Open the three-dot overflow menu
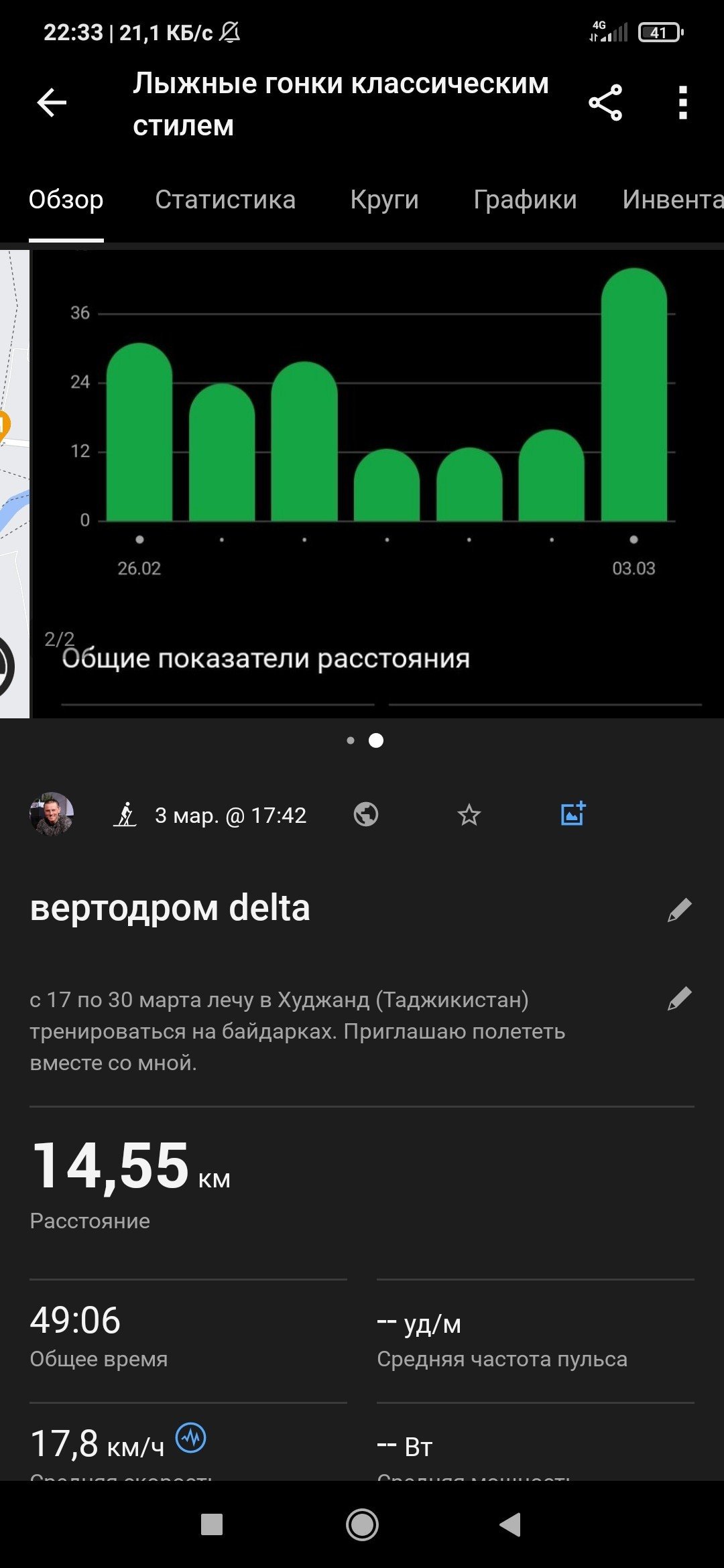Viewport: 724px width, 1568px height. [683, 103]
